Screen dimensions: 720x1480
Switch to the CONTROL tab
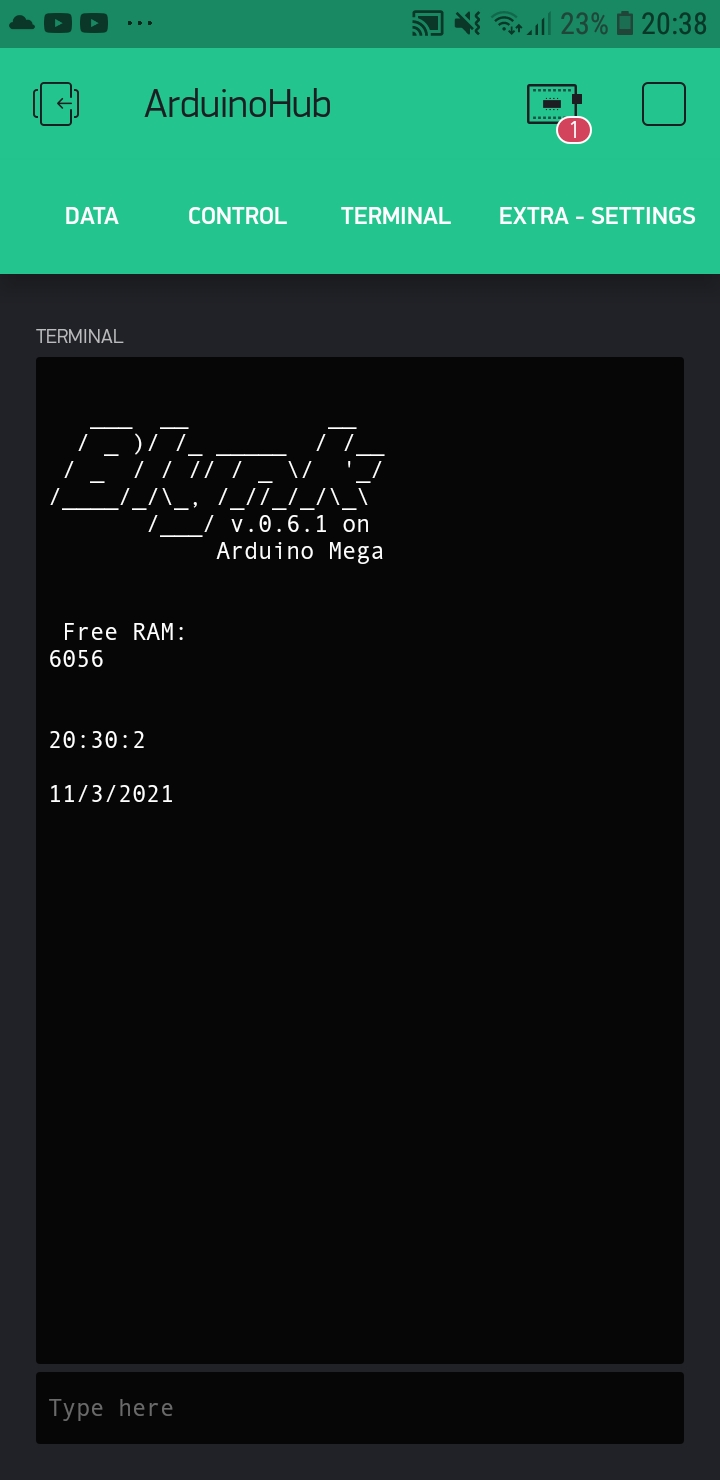(237, 216)
